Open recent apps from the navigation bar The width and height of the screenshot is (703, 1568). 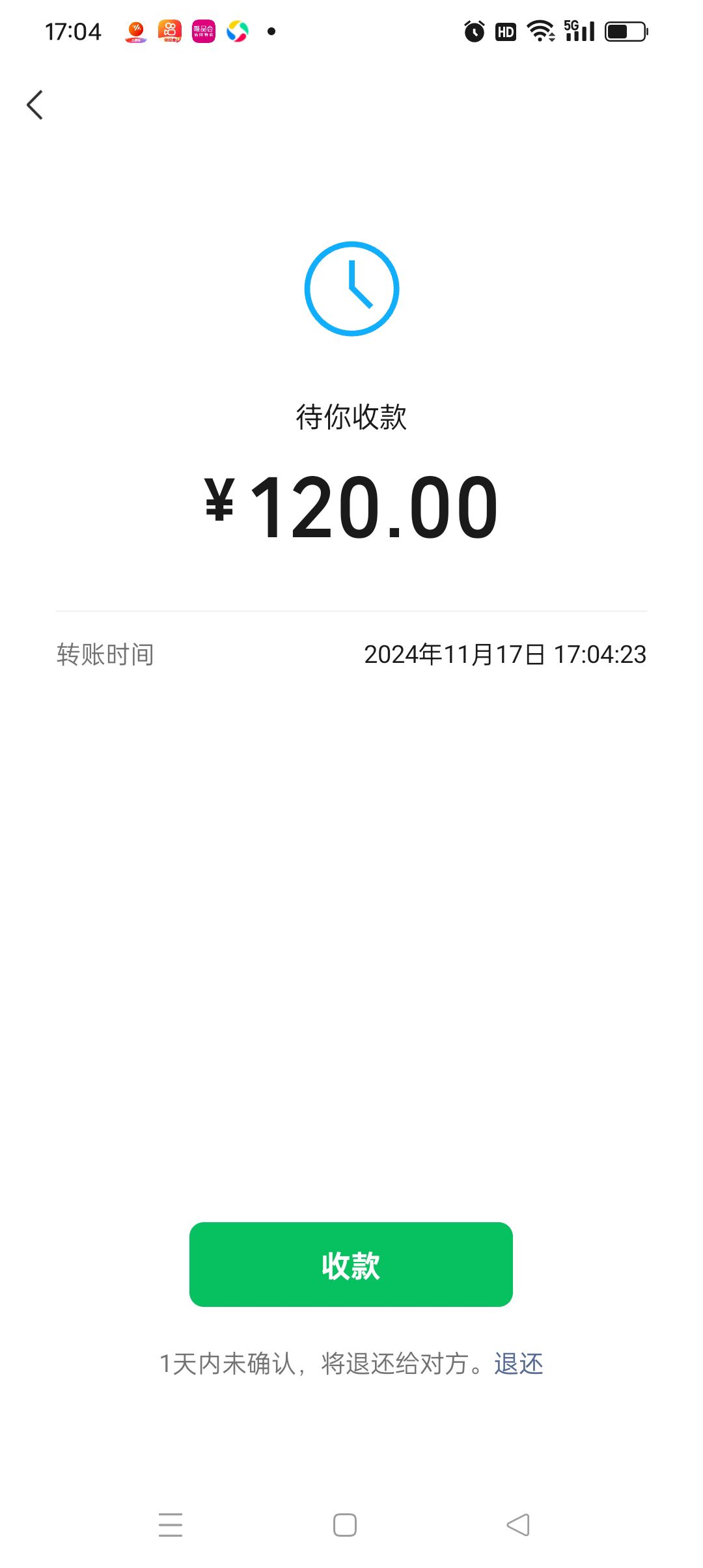171,1524
